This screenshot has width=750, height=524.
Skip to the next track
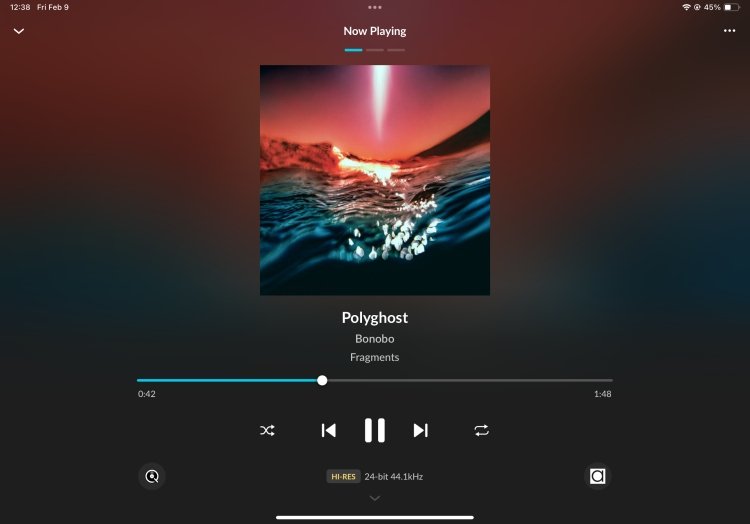coord(420,430)
